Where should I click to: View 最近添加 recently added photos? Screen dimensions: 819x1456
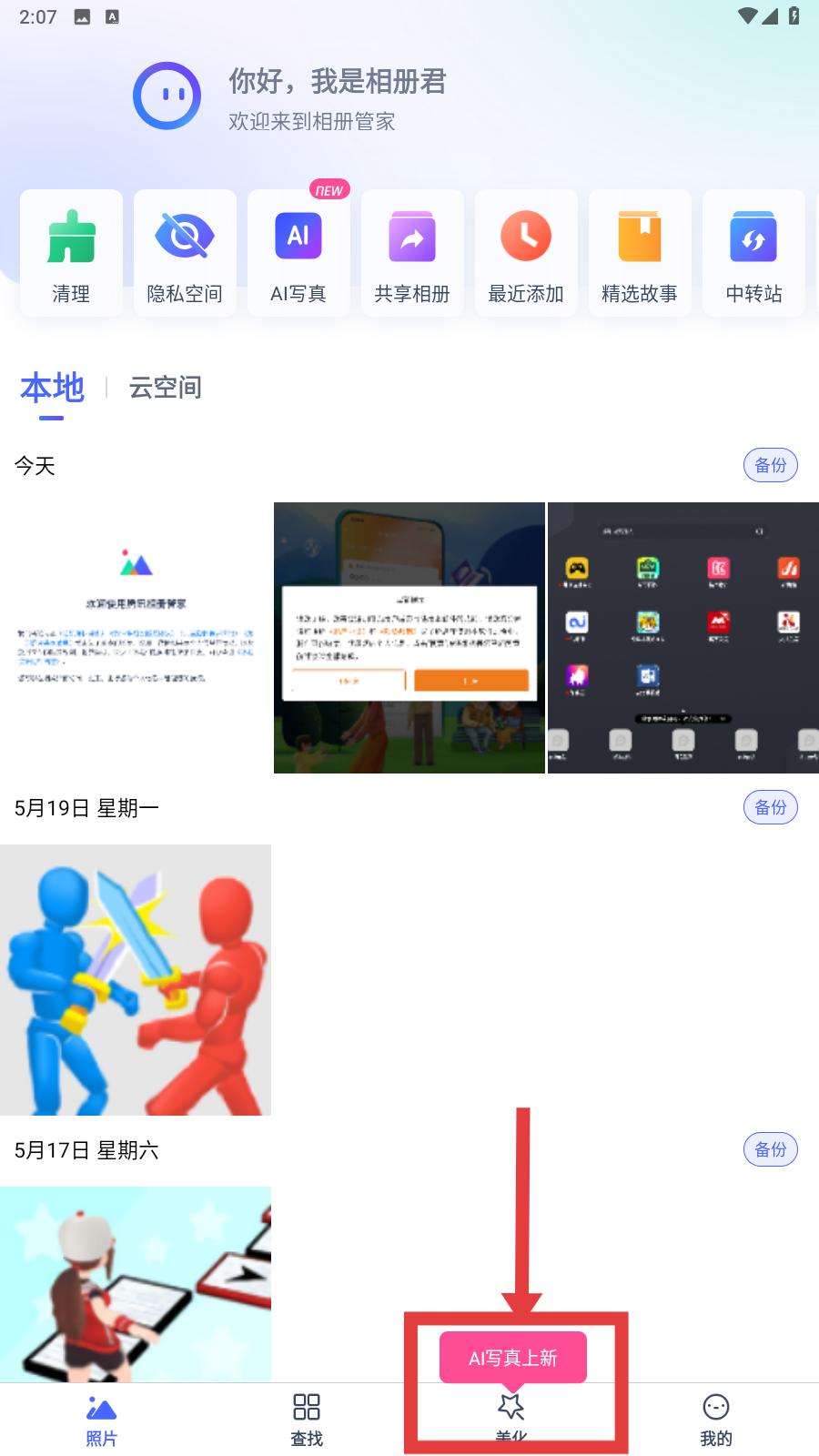coord(526,253)
